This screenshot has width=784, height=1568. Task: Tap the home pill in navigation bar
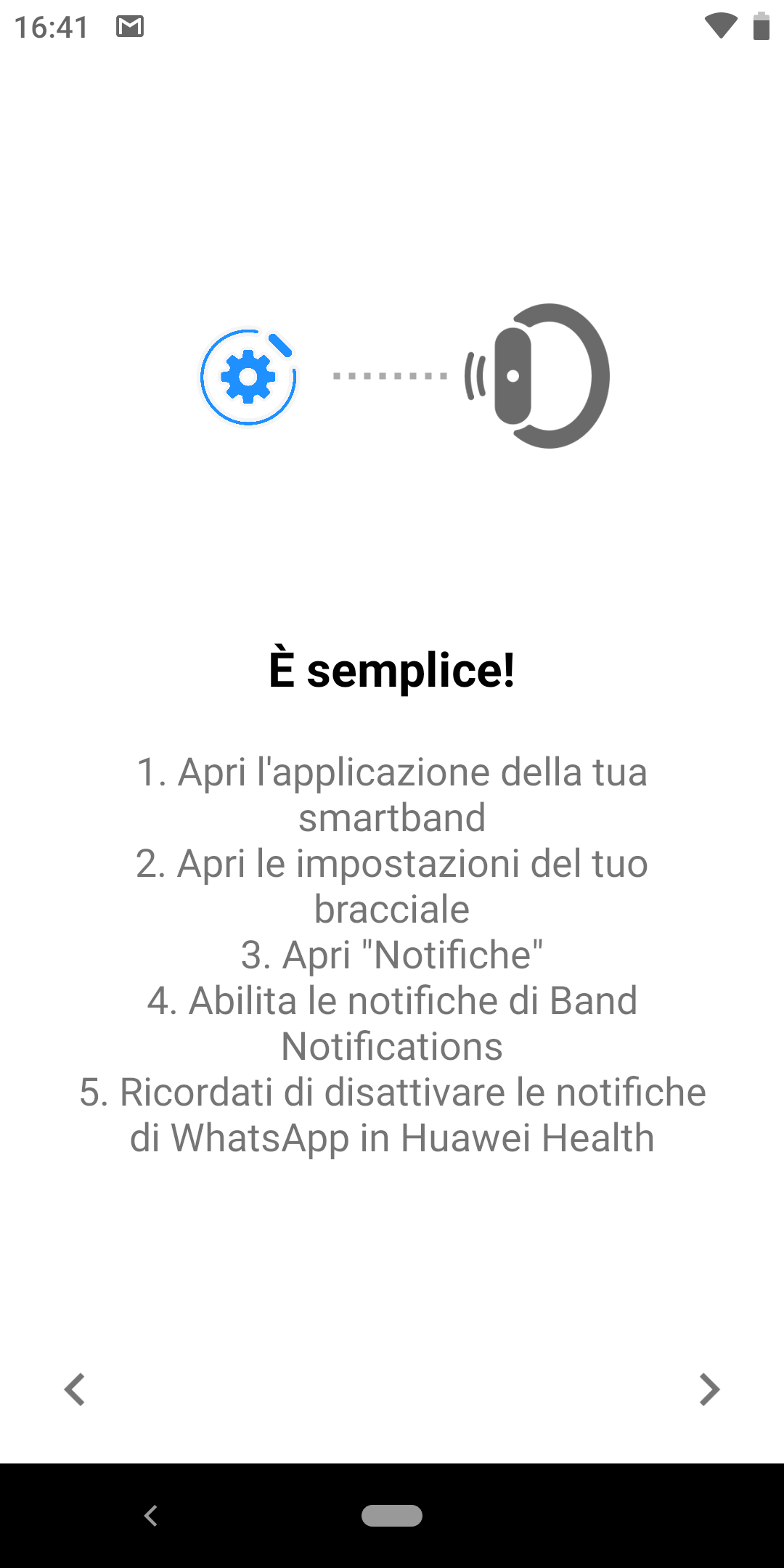click(392, 1516)
